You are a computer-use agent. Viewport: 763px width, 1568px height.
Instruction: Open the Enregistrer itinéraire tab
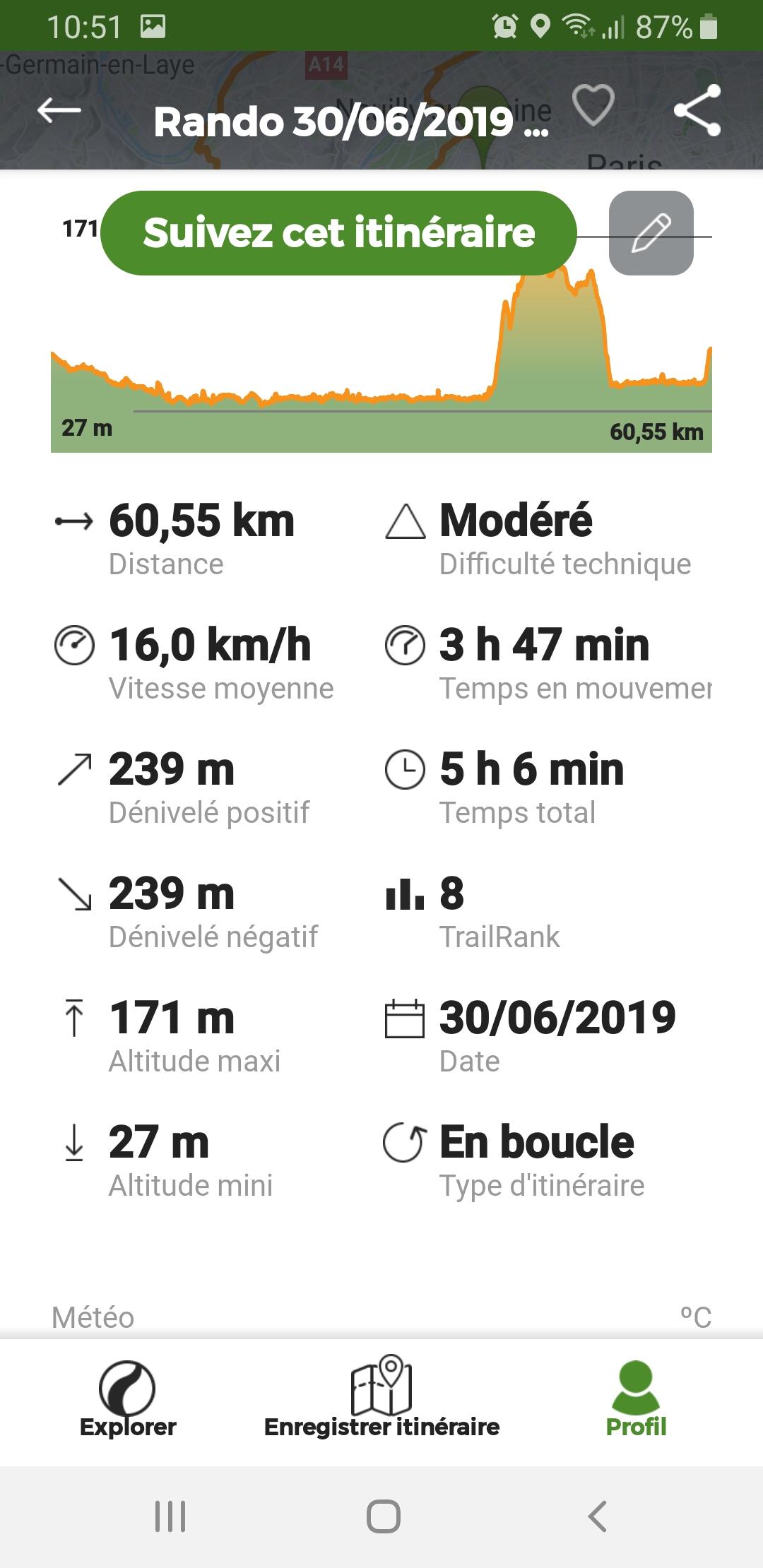[381, 1400]
